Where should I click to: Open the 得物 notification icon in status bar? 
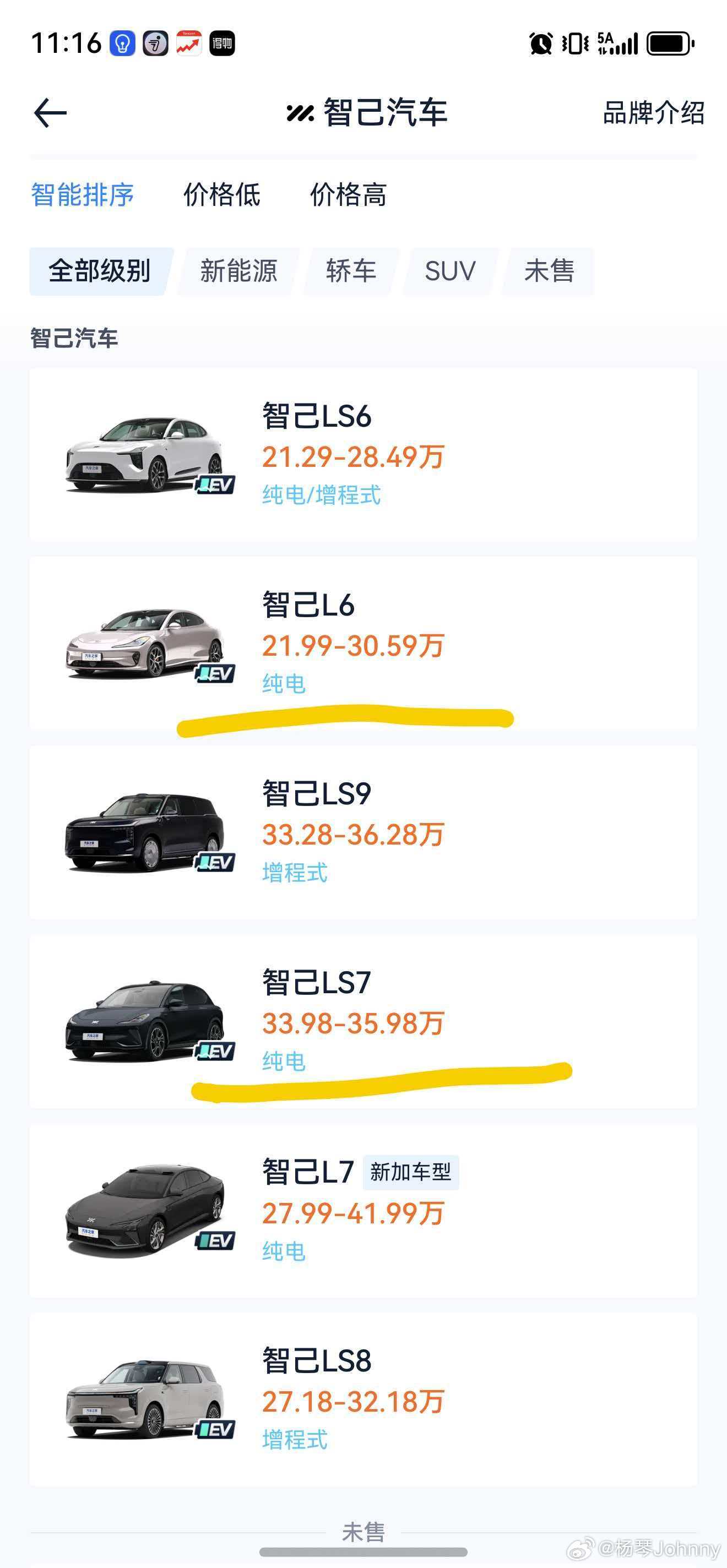223,42
